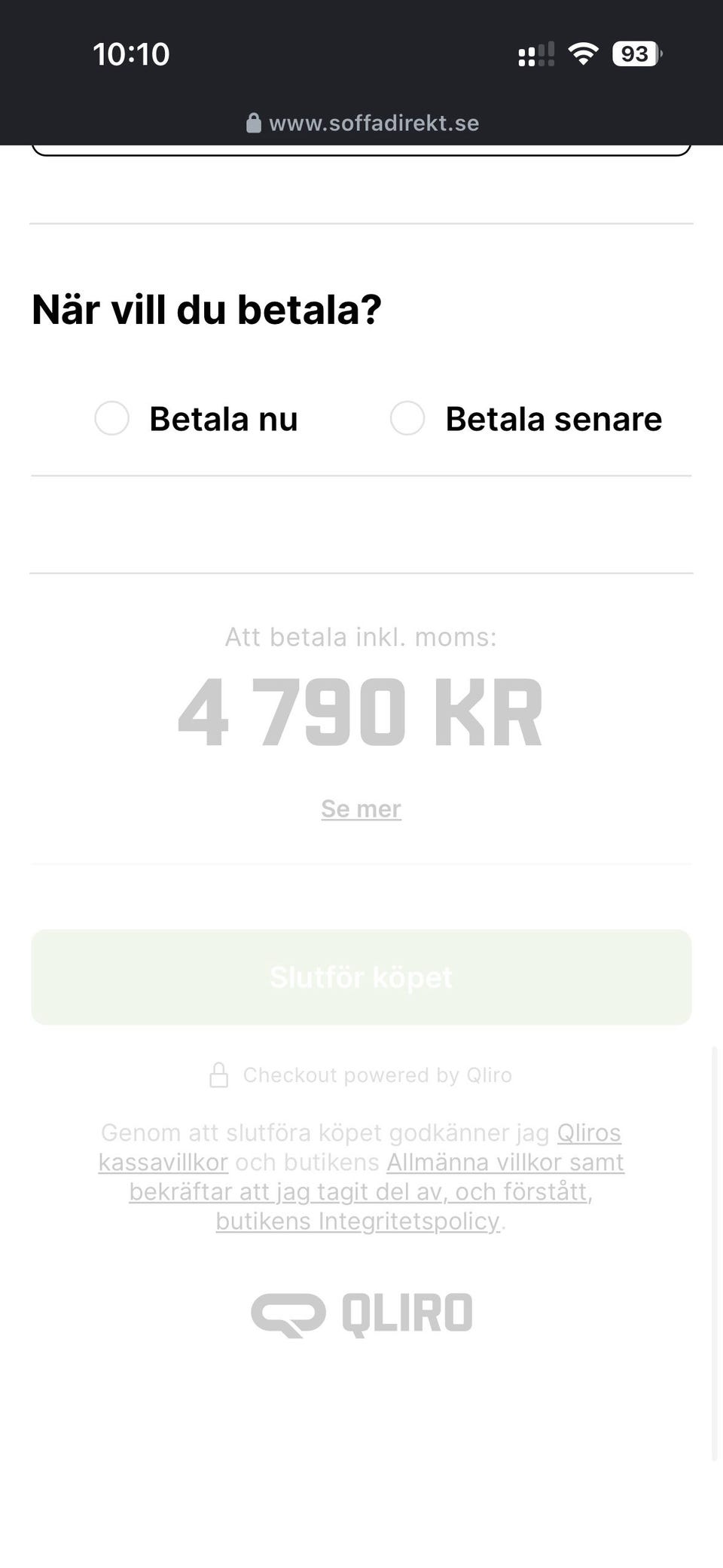The width and height of the screenshot is (723, 1568).
Task: Expand the Se mer price details
Action: pos(361,808)
